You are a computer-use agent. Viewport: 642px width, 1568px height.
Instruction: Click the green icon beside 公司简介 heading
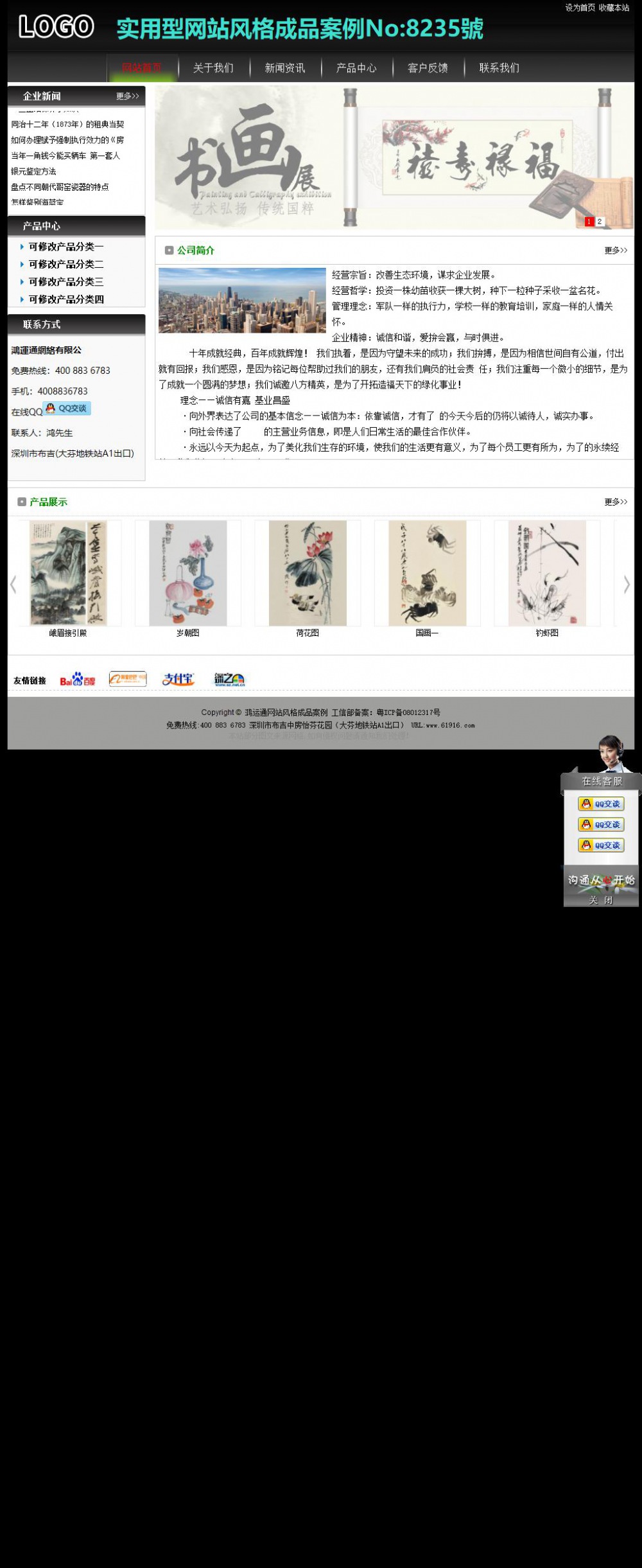[x=168, y=250]
